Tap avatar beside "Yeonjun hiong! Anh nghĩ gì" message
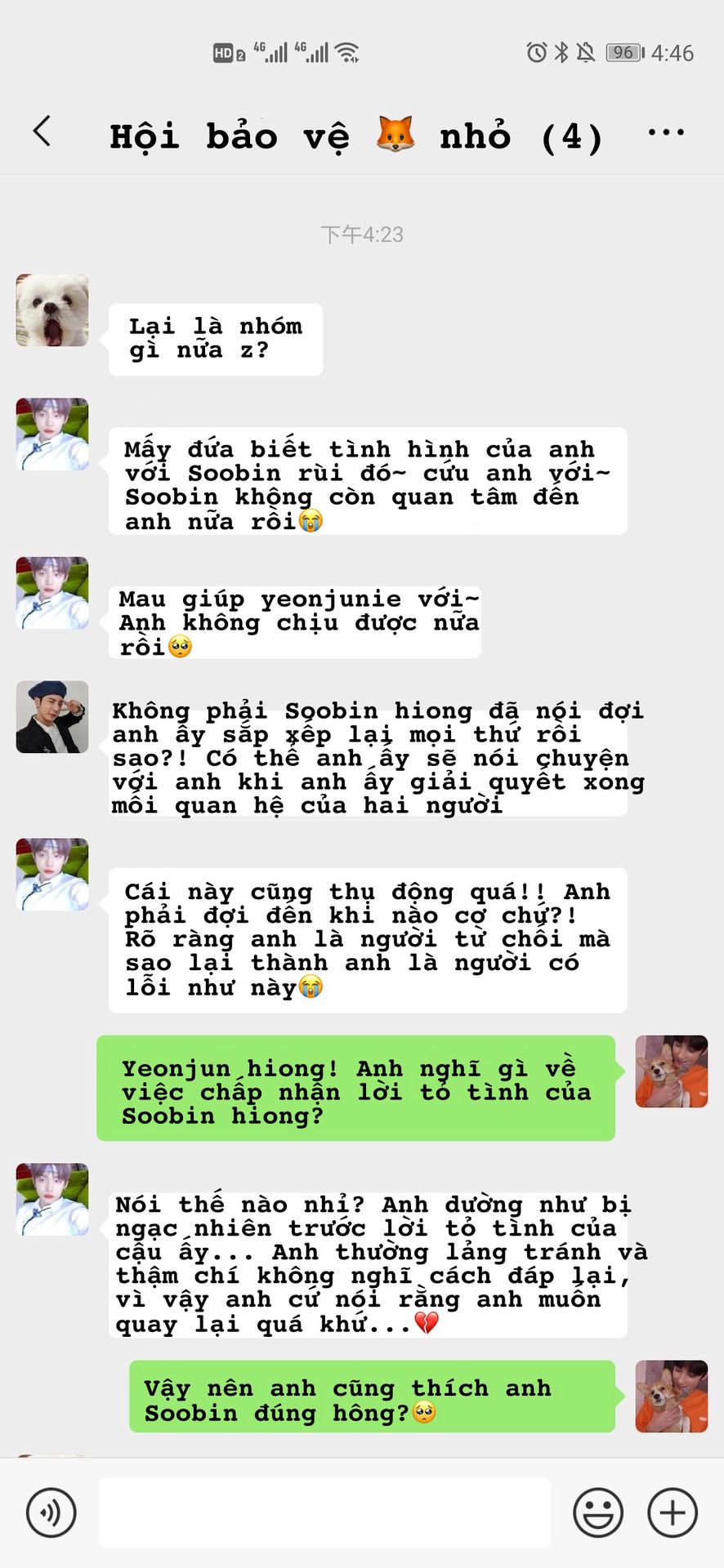 coord(671,1071)
